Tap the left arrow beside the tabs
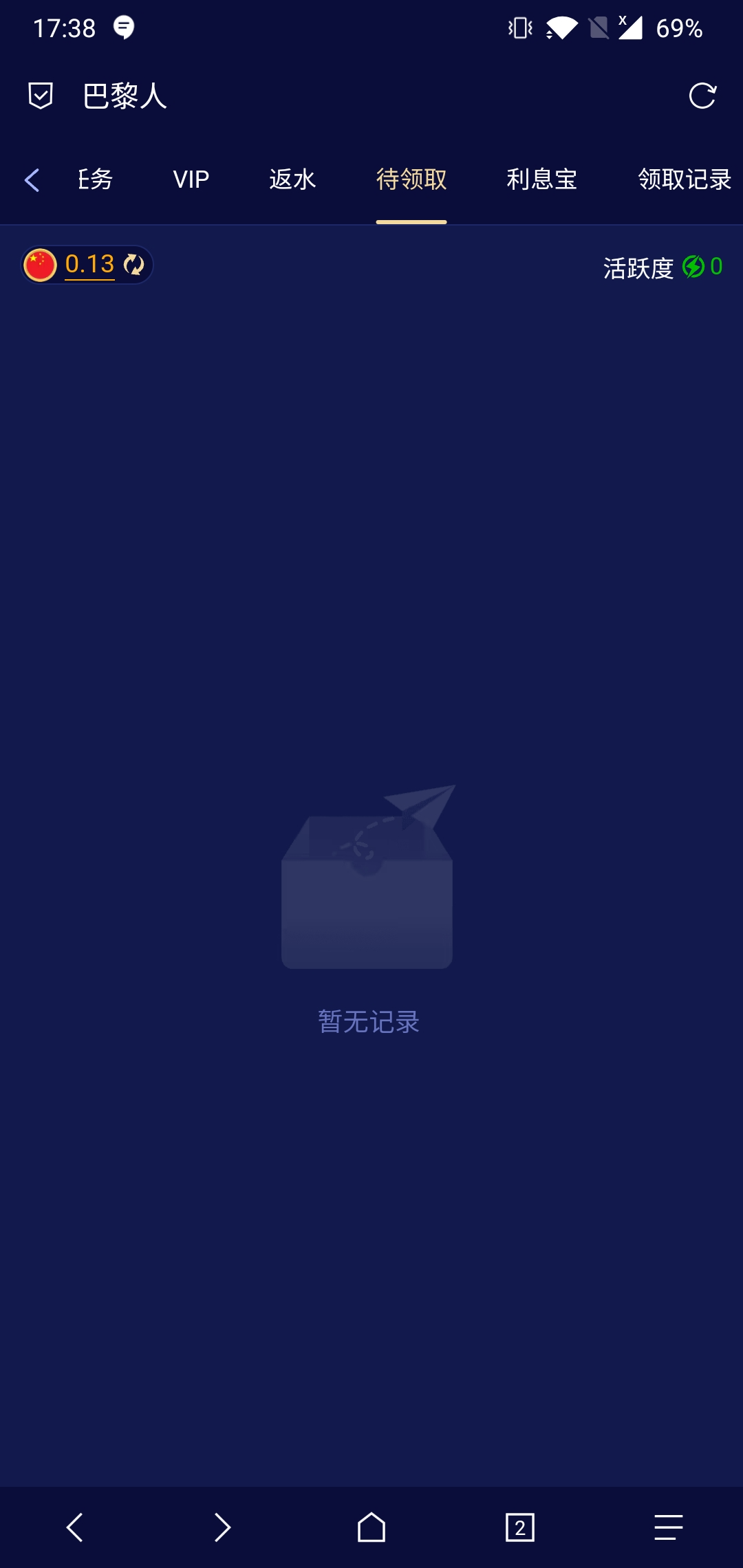 point(32,180)
